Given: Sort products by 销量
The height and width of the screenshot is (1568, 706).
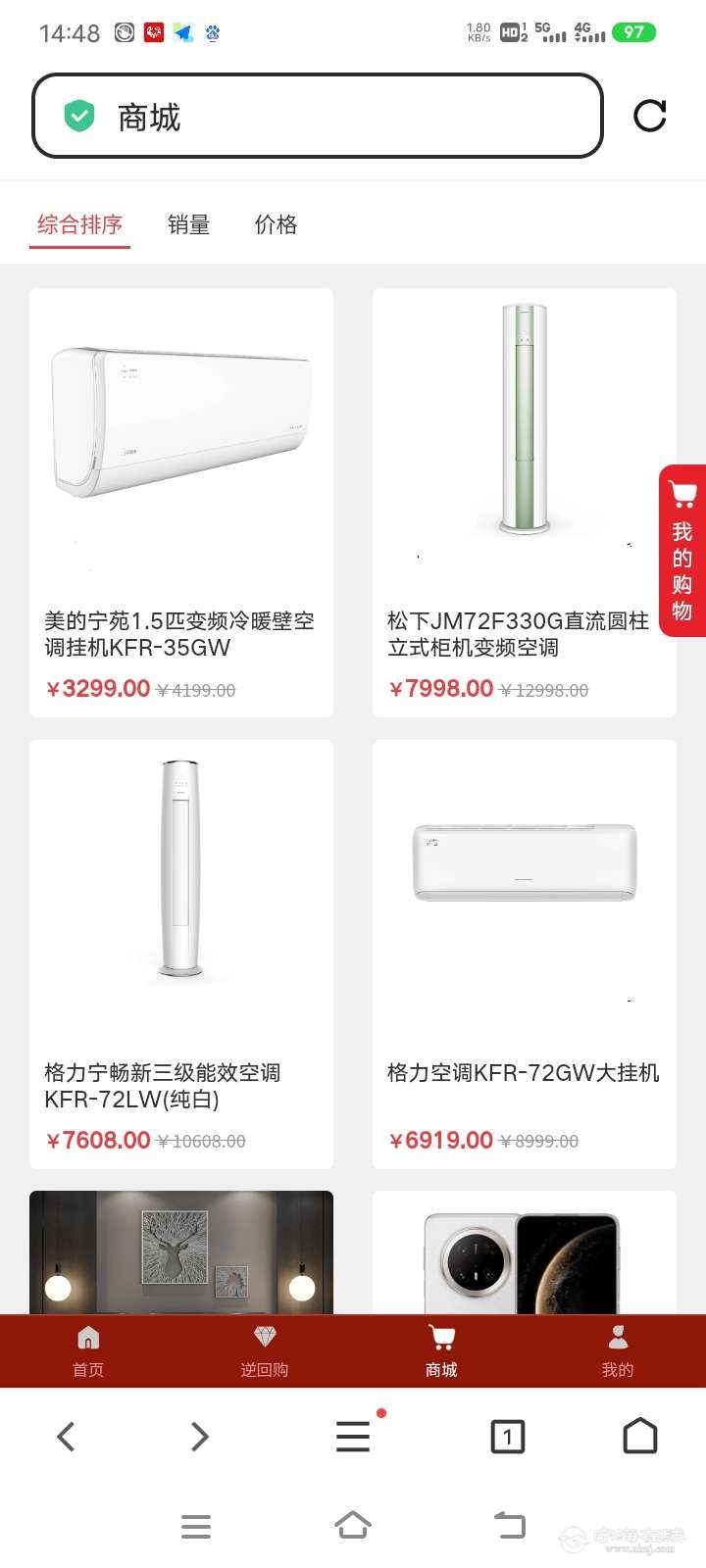Looking at the screenshot, I should (188, 224).
